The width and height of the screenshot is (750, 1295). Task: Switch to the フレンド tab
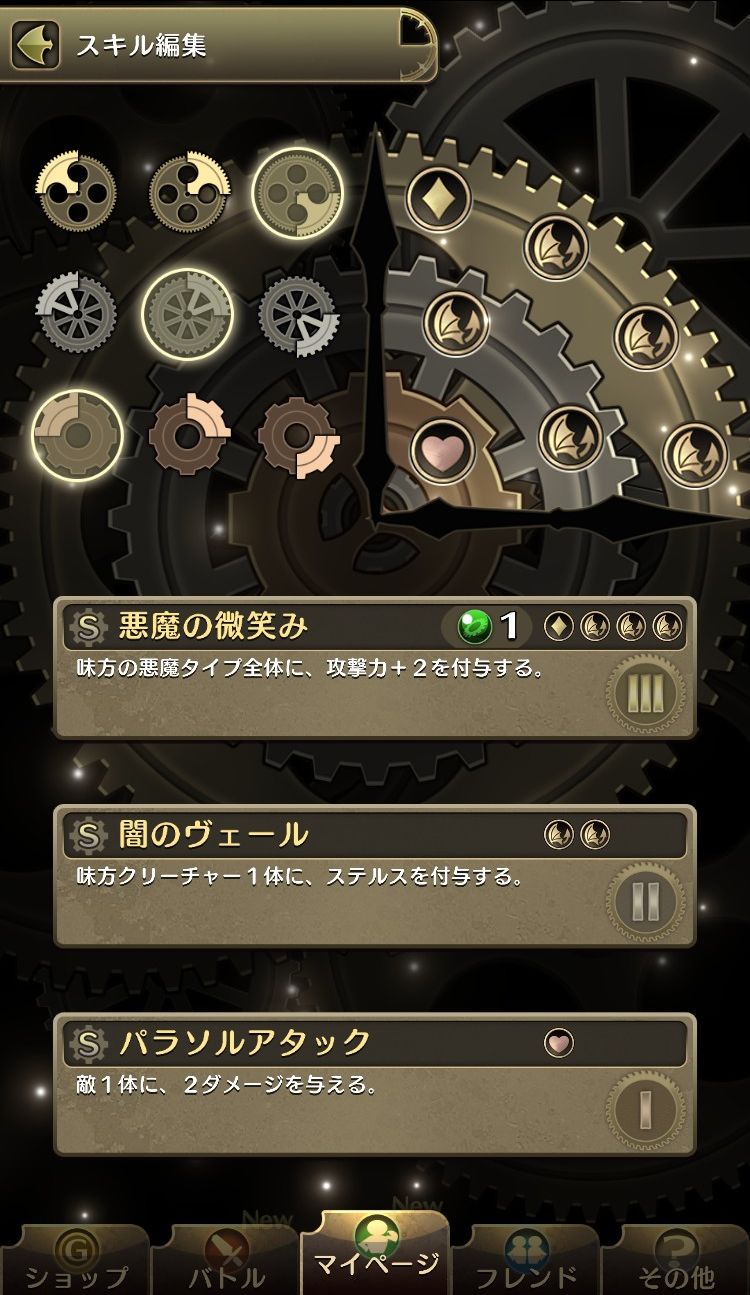point(526,1258)
